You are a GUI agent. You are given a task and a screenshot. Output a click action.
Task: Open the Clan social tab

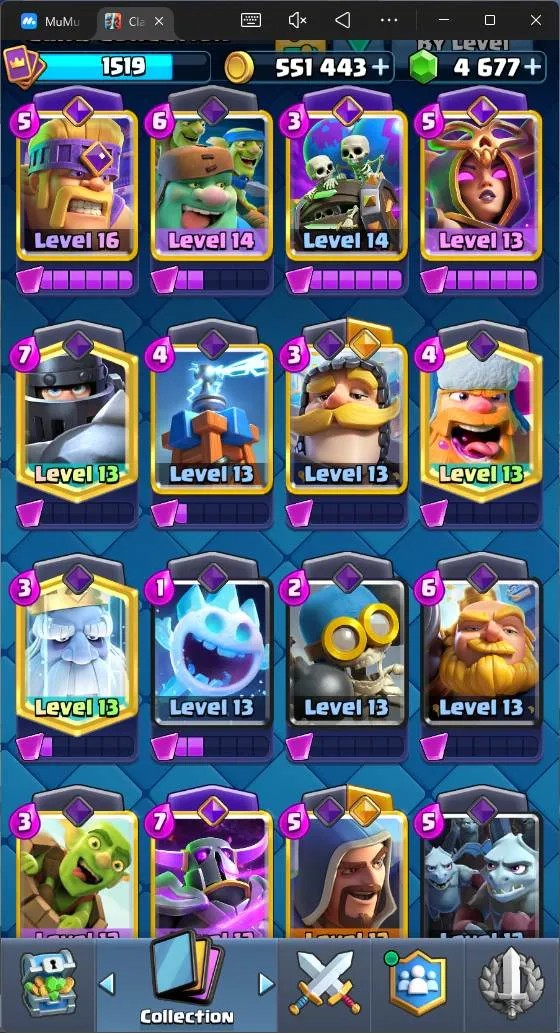coord(418,983)
